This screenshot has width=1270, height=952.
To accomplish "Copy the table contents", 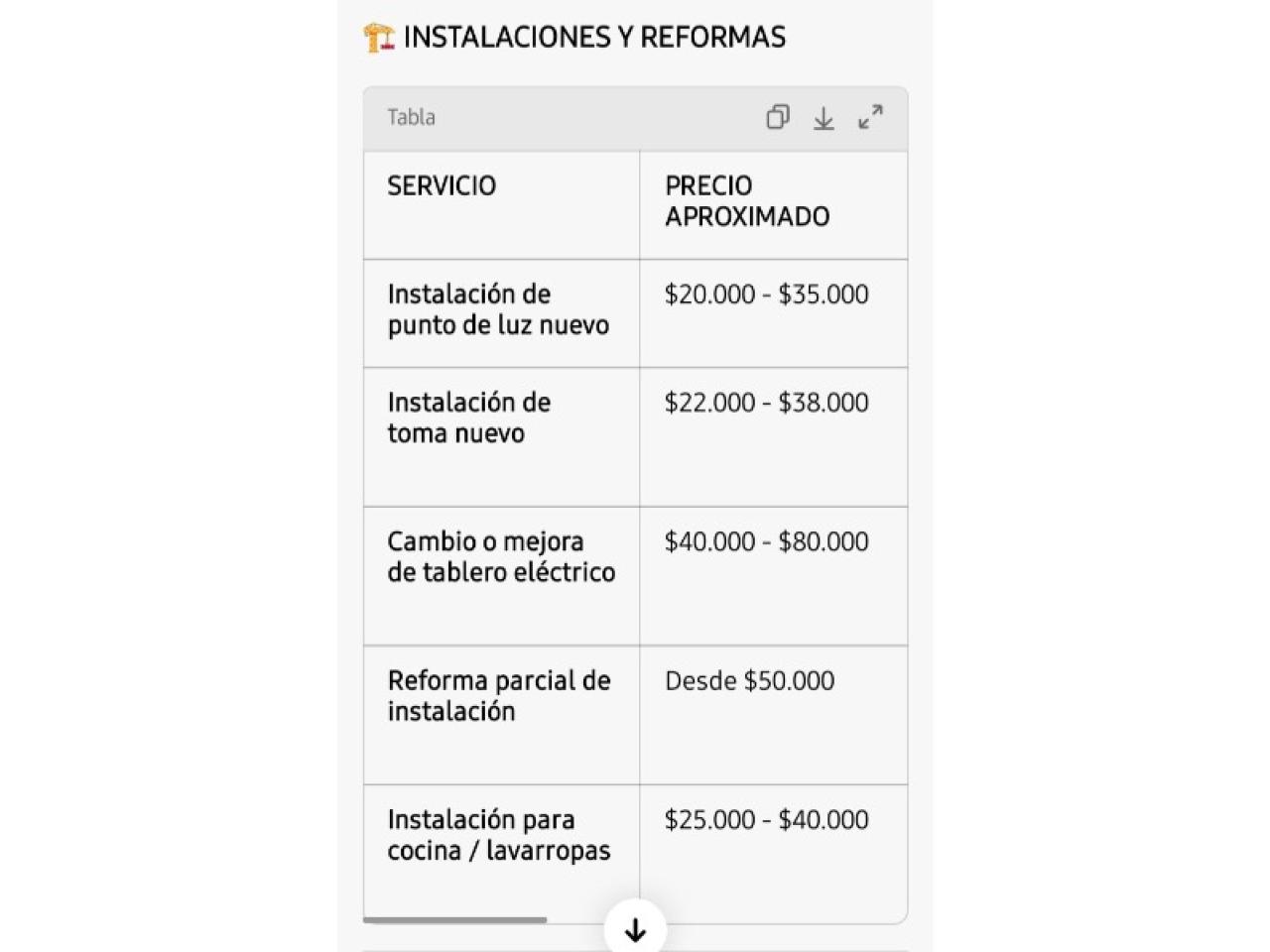I will tap(778, 117).
